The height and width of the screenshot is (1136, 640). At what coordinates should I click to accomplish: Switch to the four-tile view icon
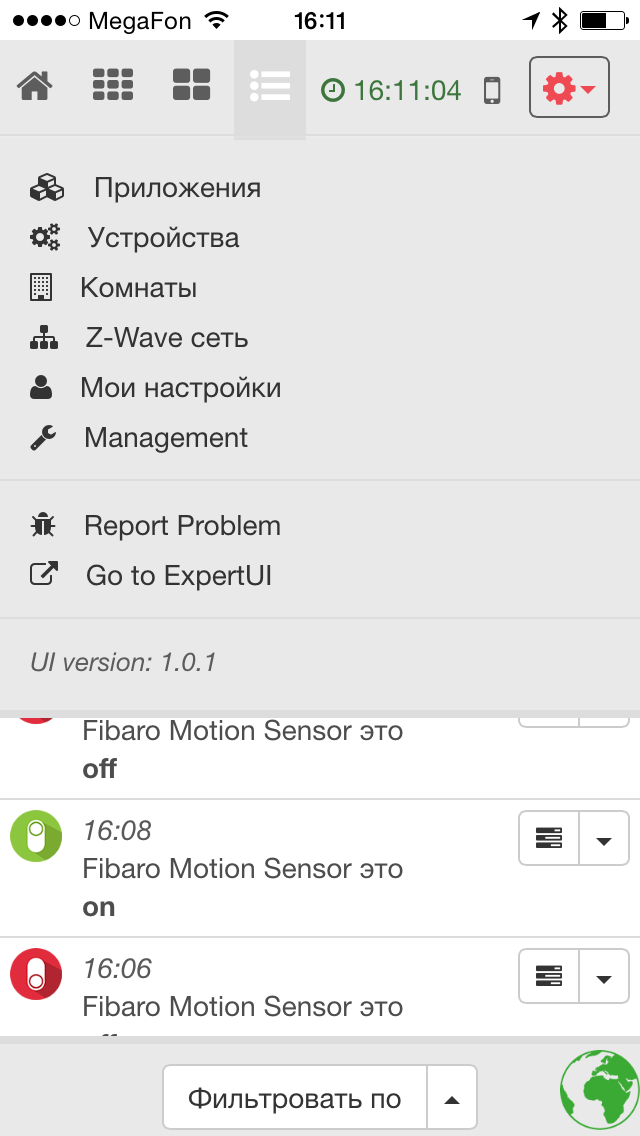[191, 85]
